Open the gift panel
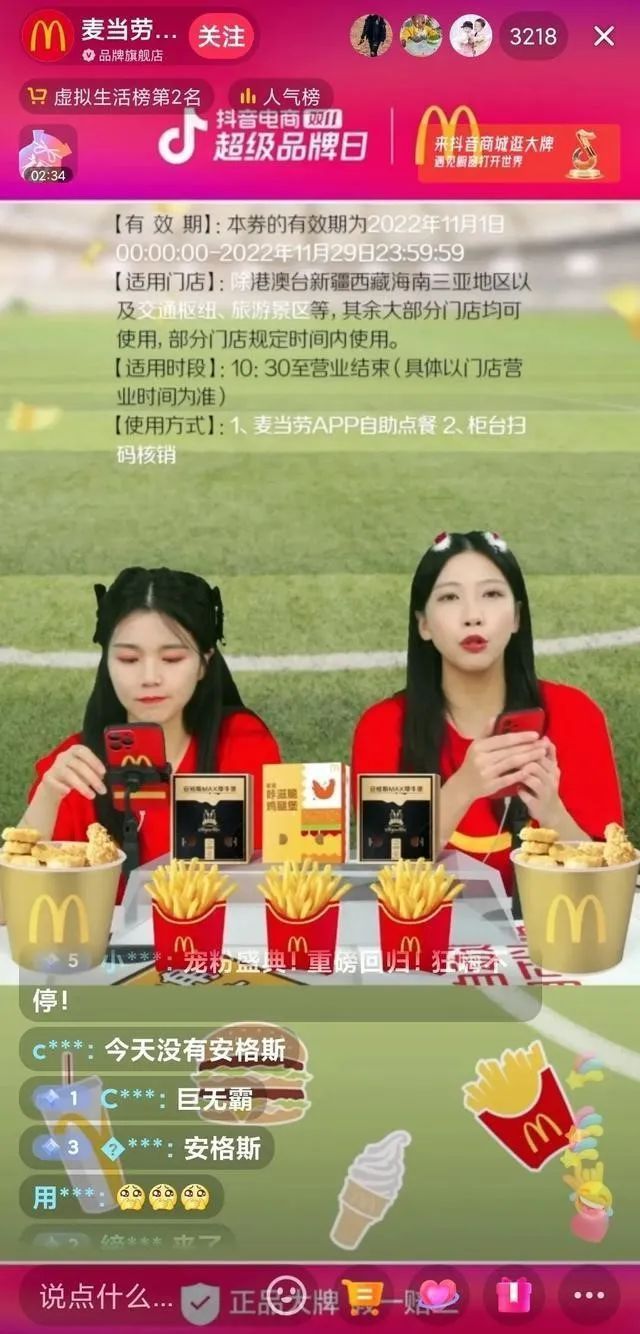 tap(514, 1296)
